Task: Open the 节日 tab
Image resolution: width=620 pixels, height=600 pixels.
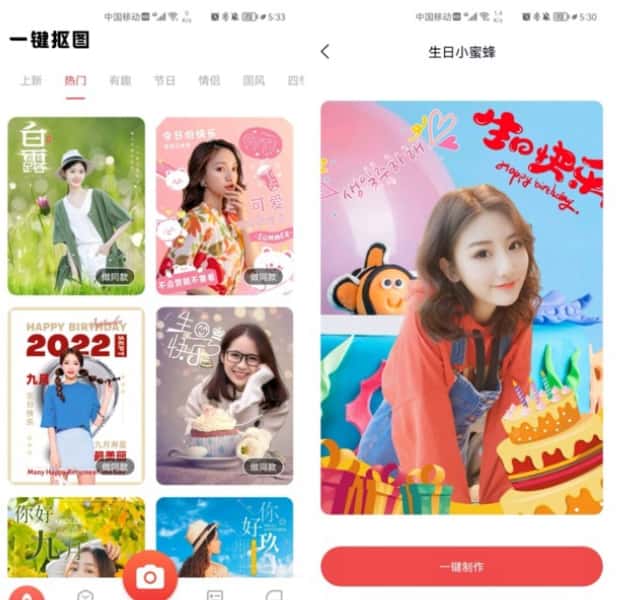Action: [x=164, y=81]
